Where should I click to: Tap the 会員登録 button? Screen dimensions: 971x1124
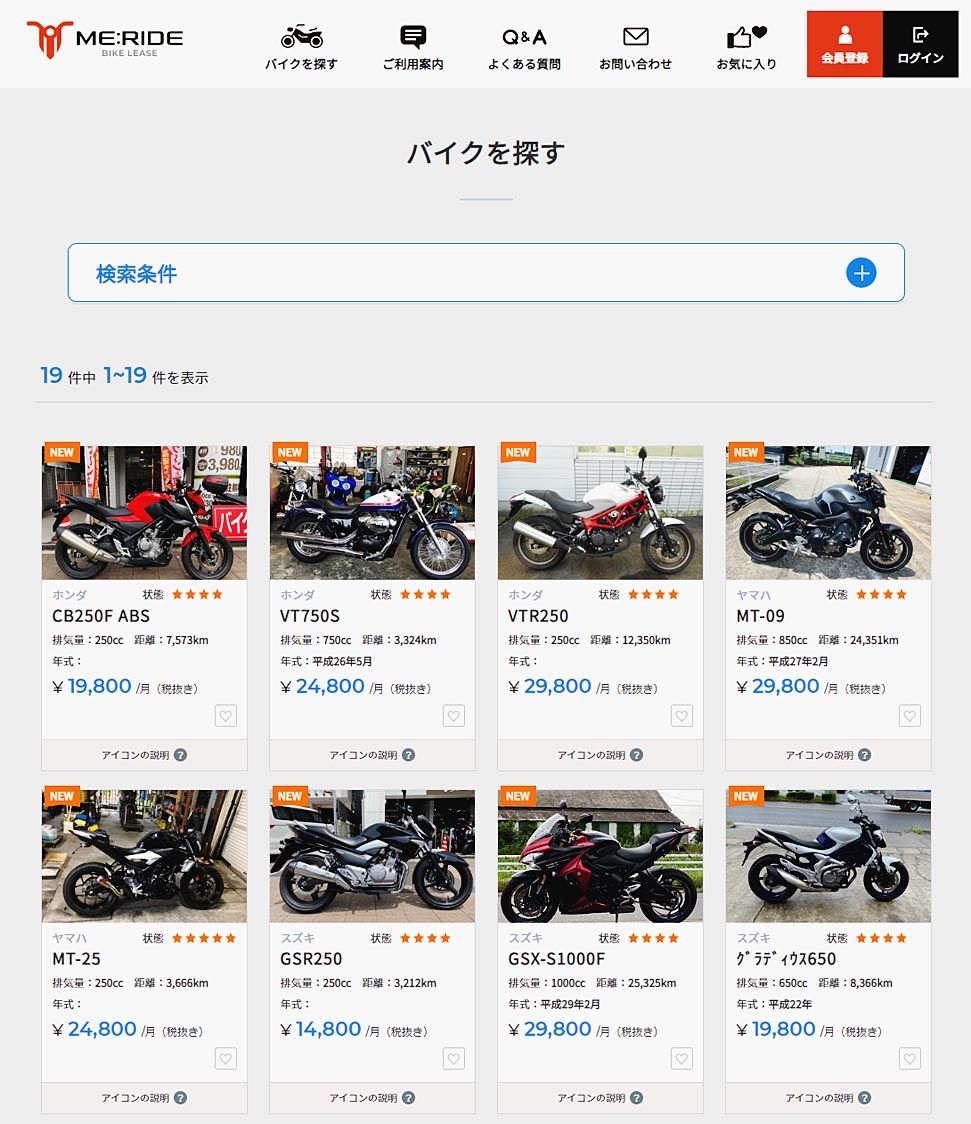(844, 44)
